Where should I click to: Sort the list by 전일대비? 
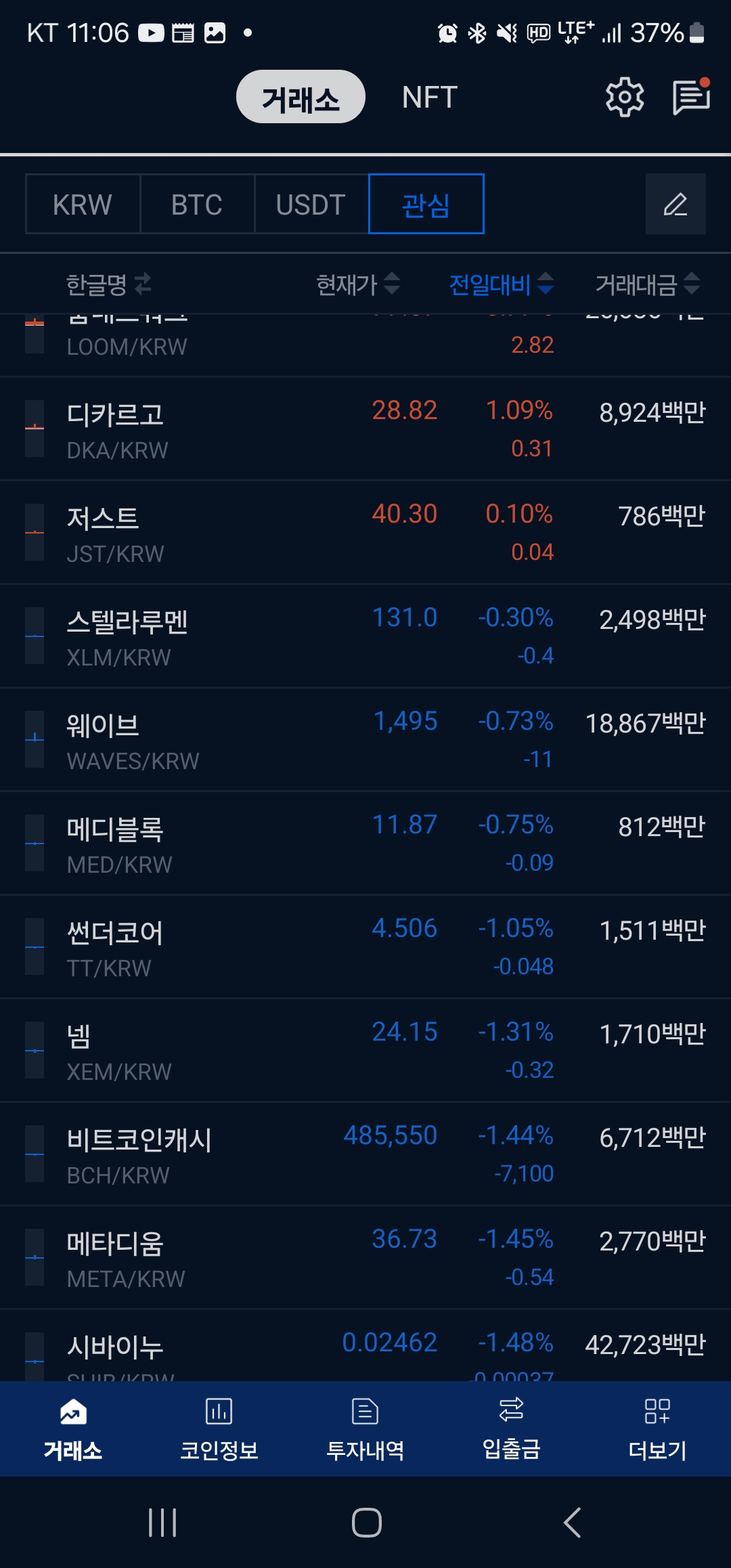coord(501,284)
